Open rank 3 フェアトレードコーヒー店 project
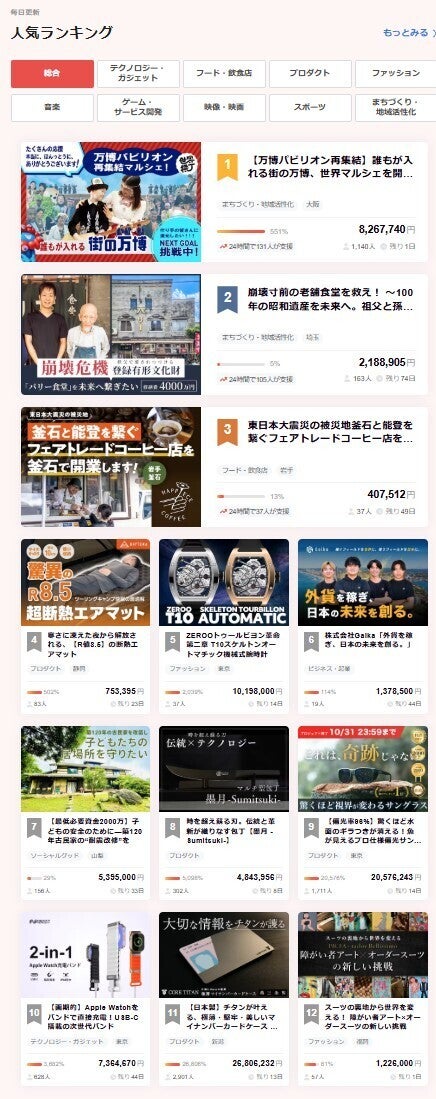436x1099 pixels. pyautogui.click(x=224, y=467)
